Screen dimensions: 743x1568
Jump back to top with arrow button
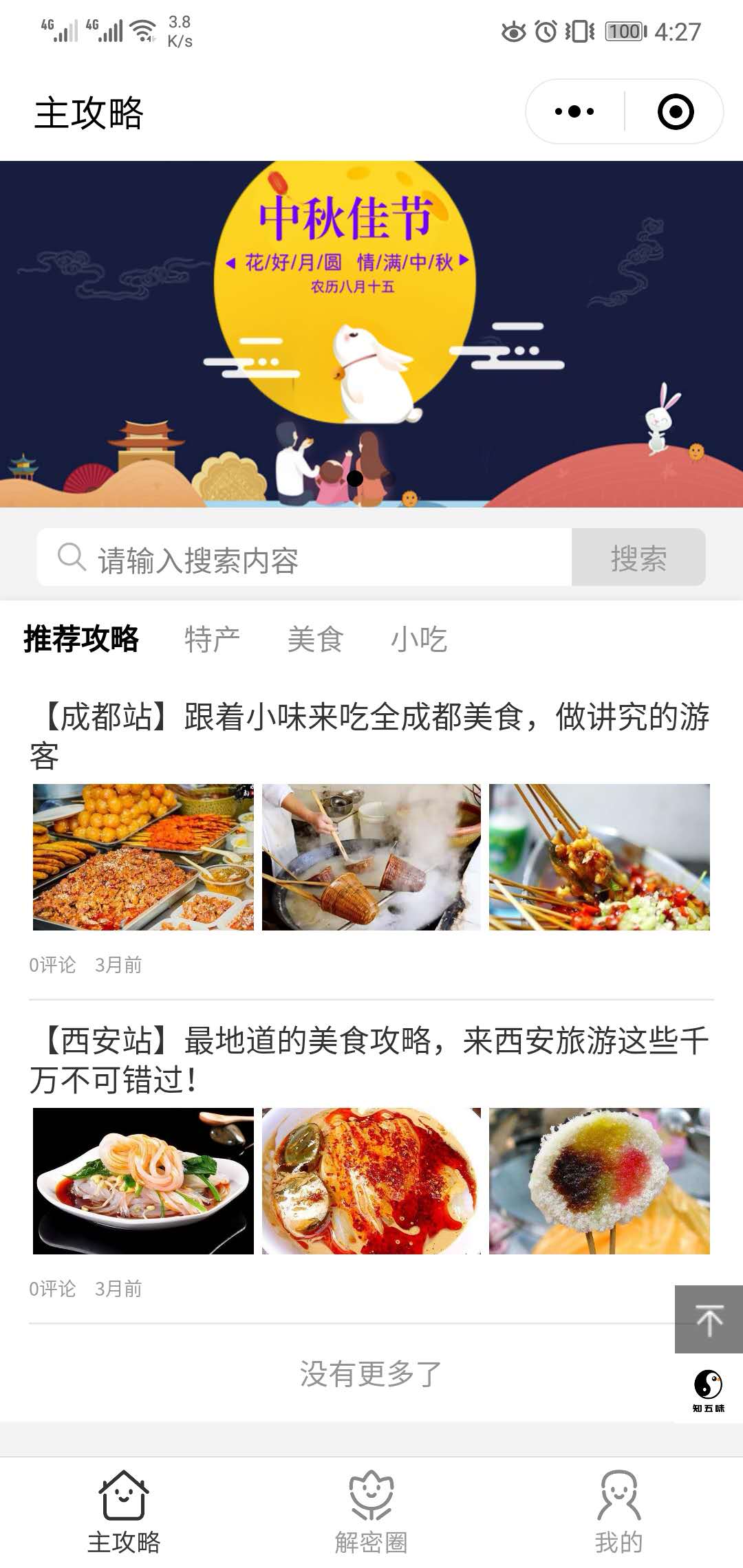pyautogui.click(x=709, y=1319)
